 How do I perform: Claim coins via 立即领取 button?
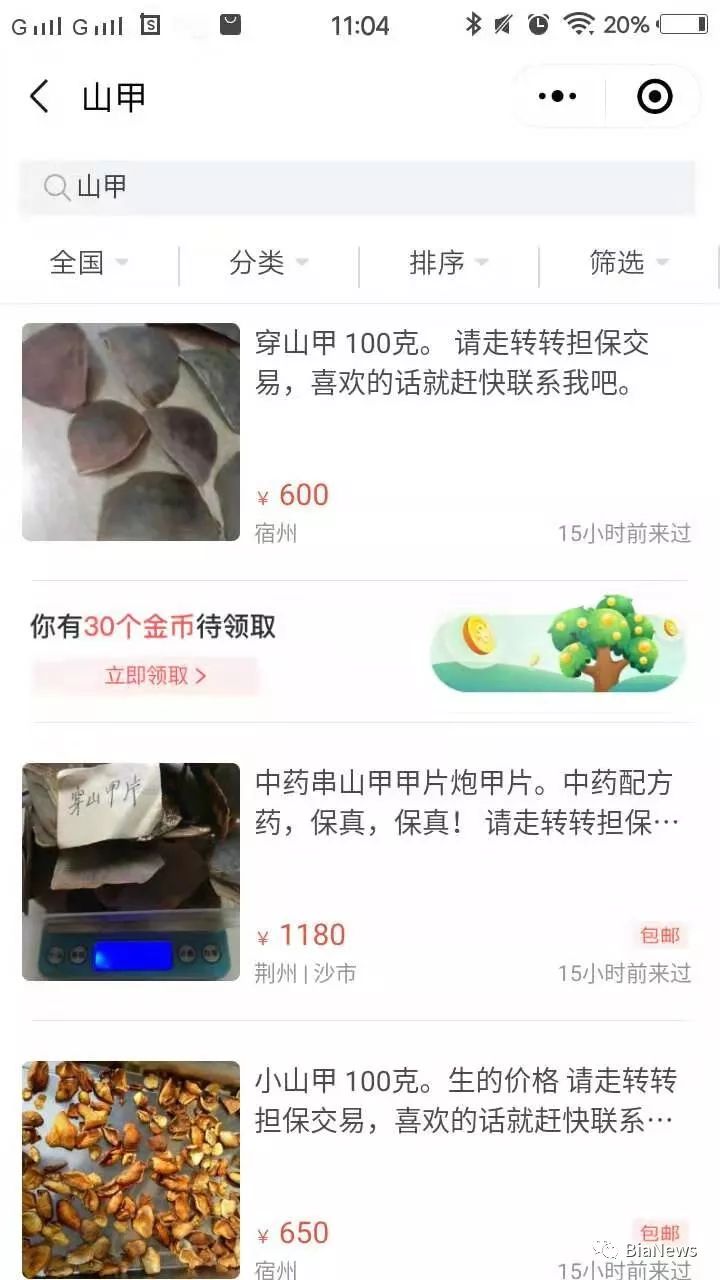click(x=146, y=675)
